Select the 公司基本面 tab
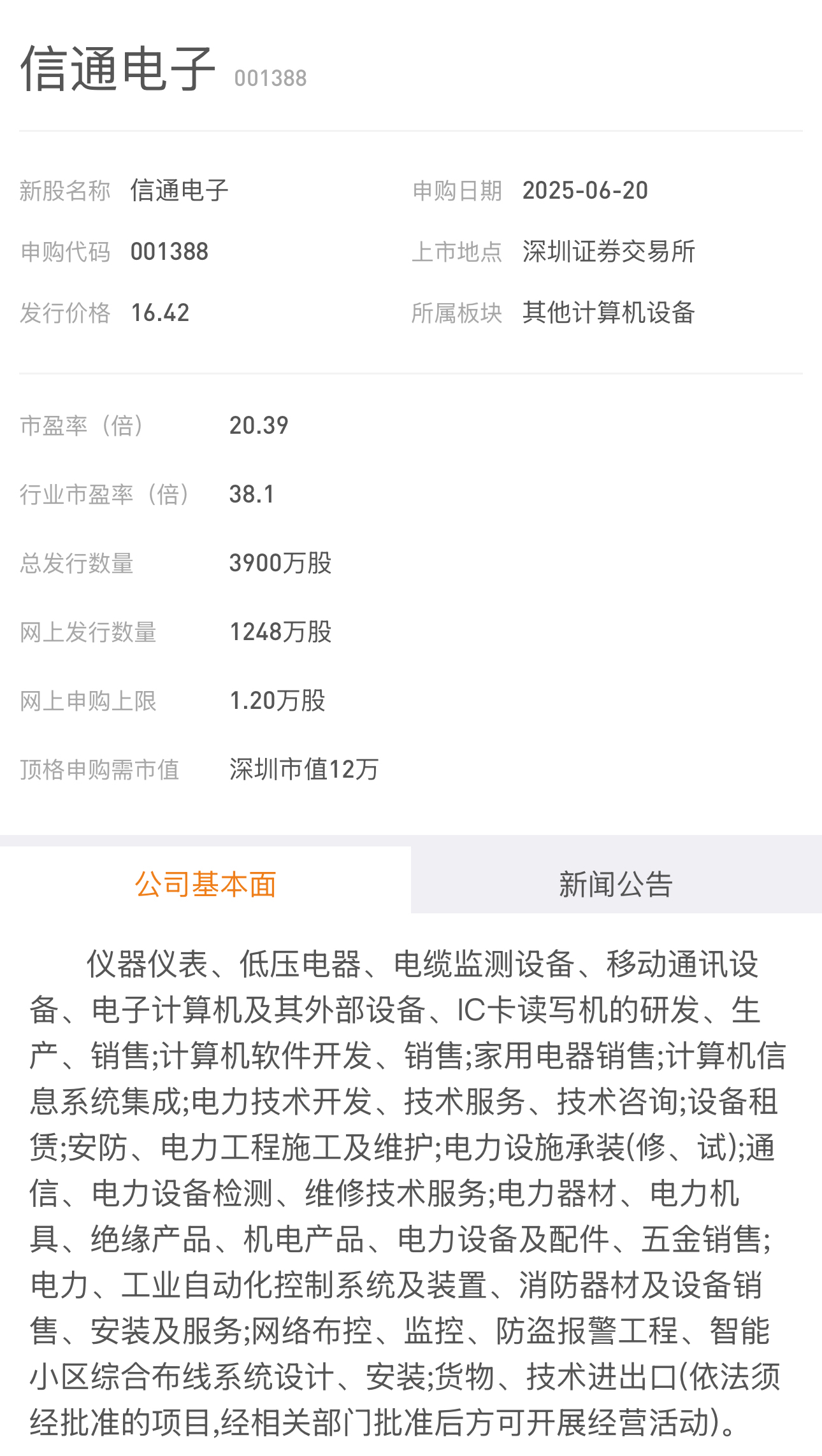Image resolution: width=822 pixels, height=1456 pixels. pyautogui.click(x=205, y=884)
